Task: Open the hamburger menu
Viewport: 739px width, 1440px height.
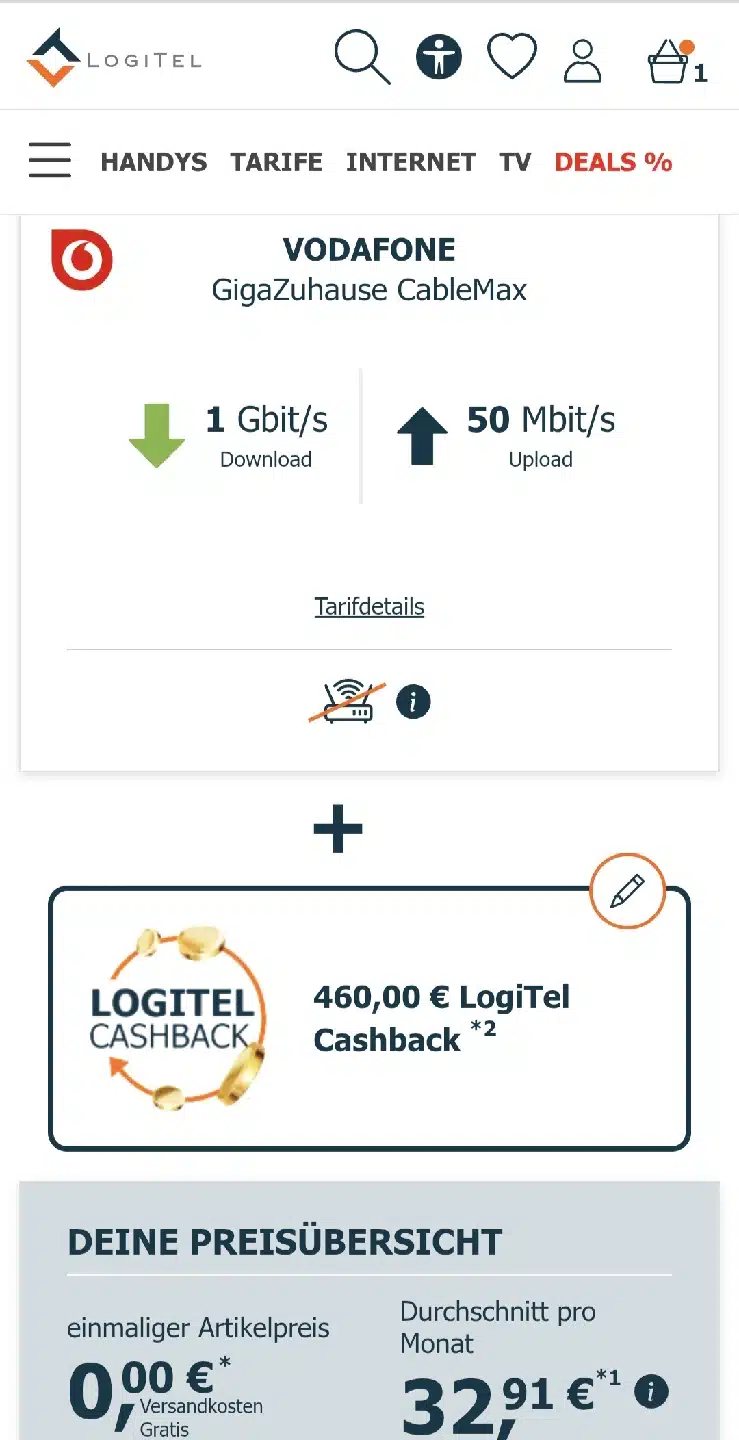Action: pyautogui.click(x=50, y=160)
